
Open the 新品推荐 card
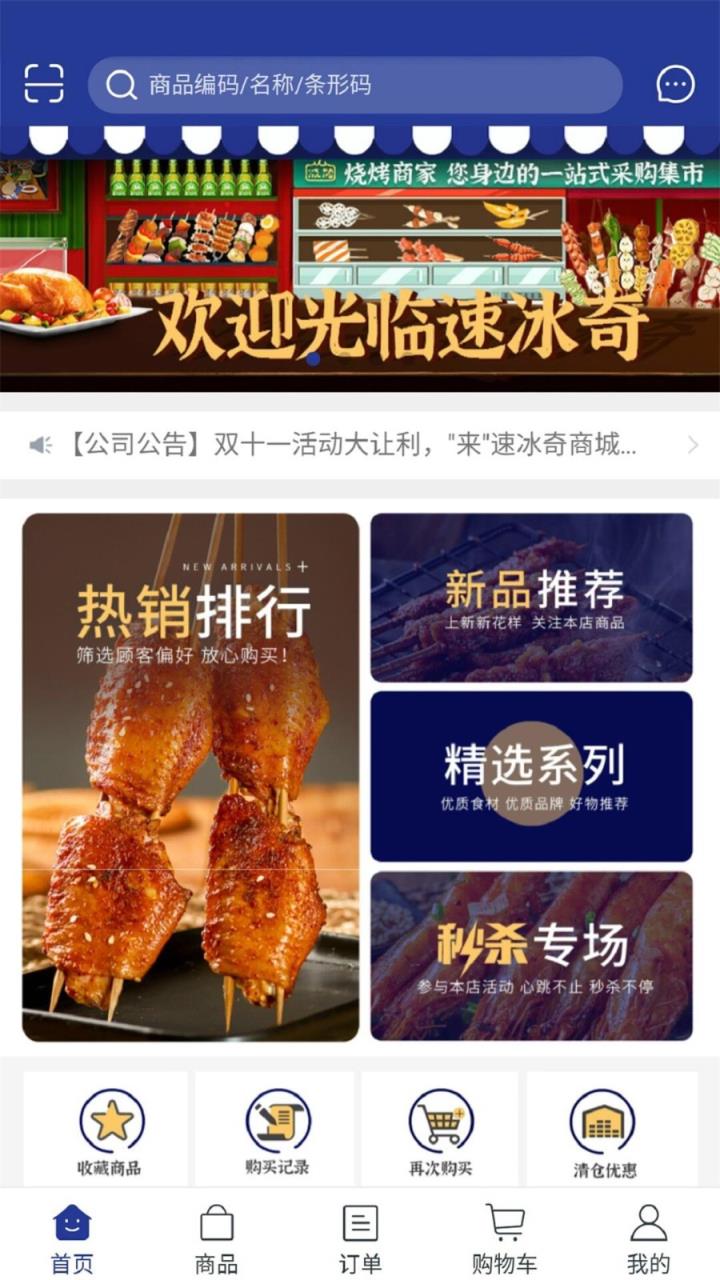pyautogui.click(x=531, y=598)
